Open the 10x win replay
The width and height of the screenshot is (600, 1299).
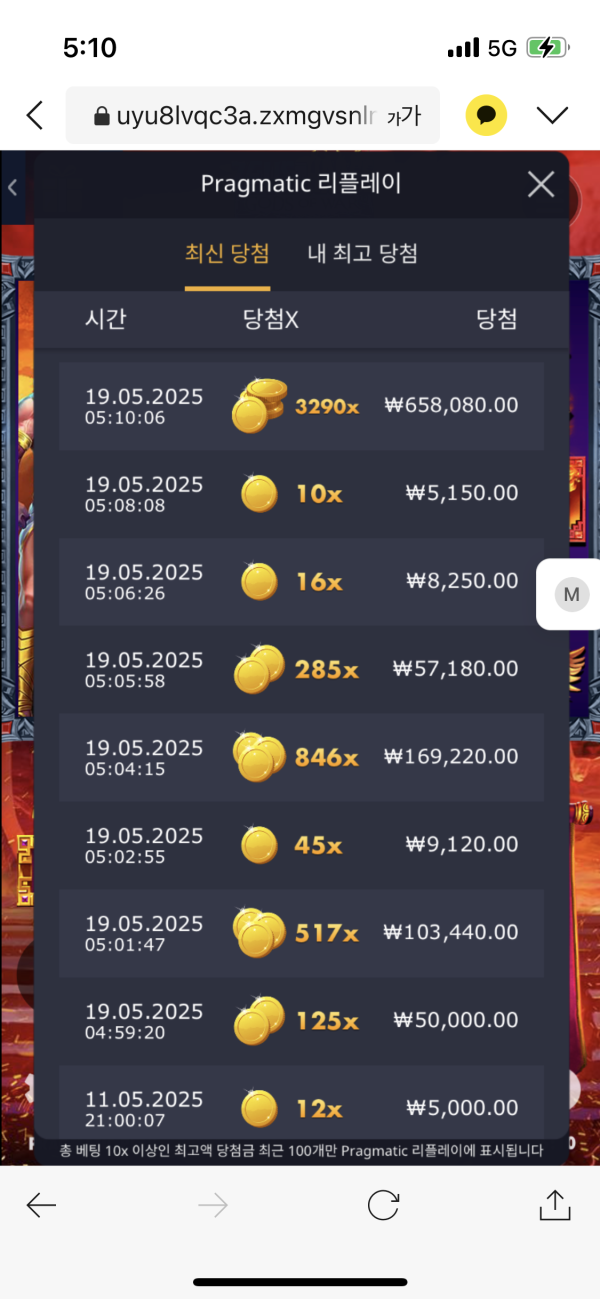(301, 493)
